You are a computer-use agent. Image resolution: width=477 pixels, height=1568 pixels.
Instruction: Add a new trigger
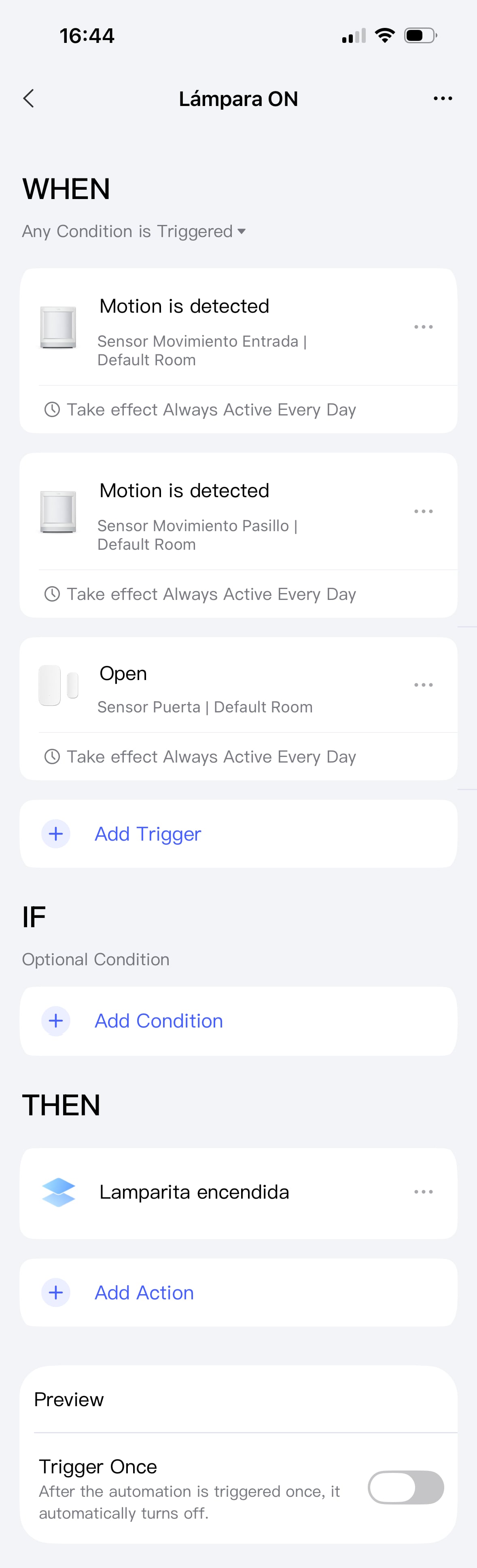147,834
